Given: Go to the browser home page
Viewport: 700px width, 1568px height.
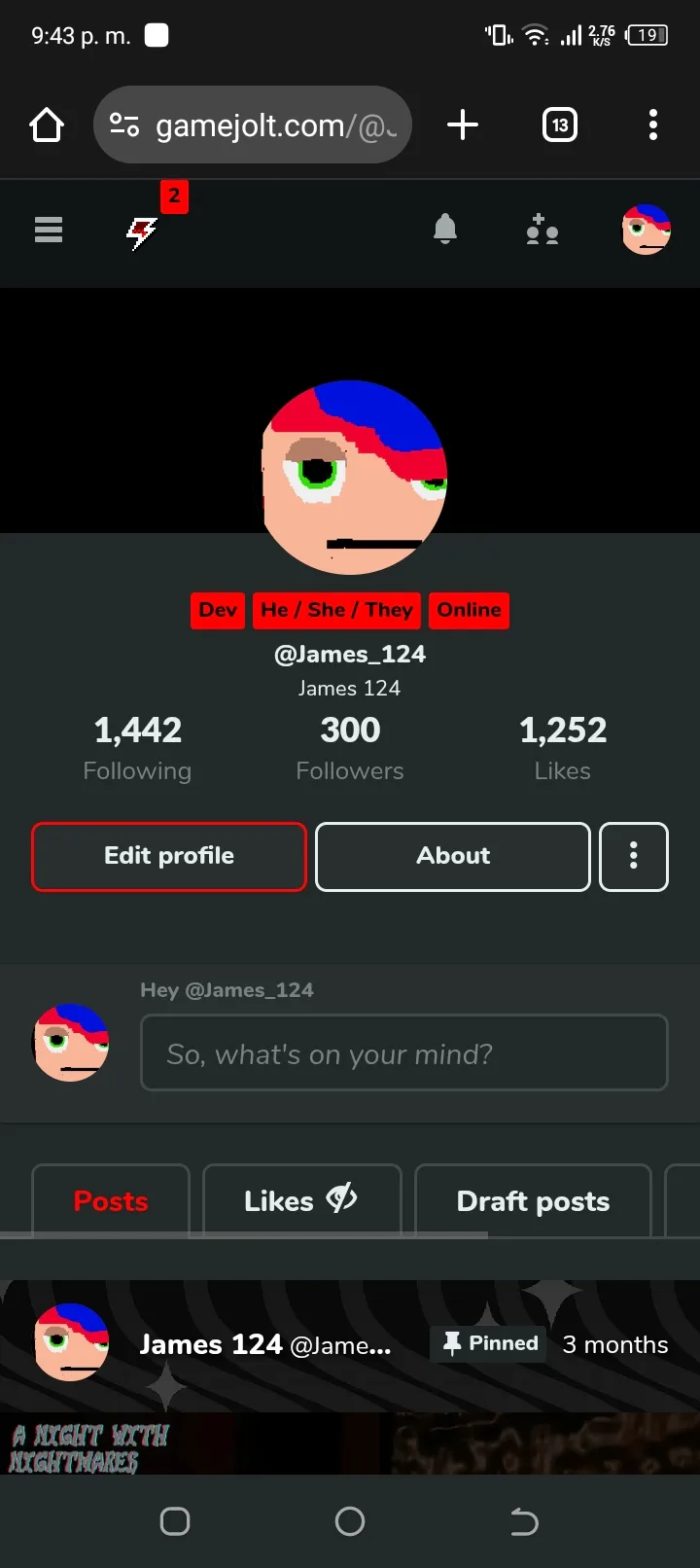Looking at the screenshot, I should coord(47,125).
